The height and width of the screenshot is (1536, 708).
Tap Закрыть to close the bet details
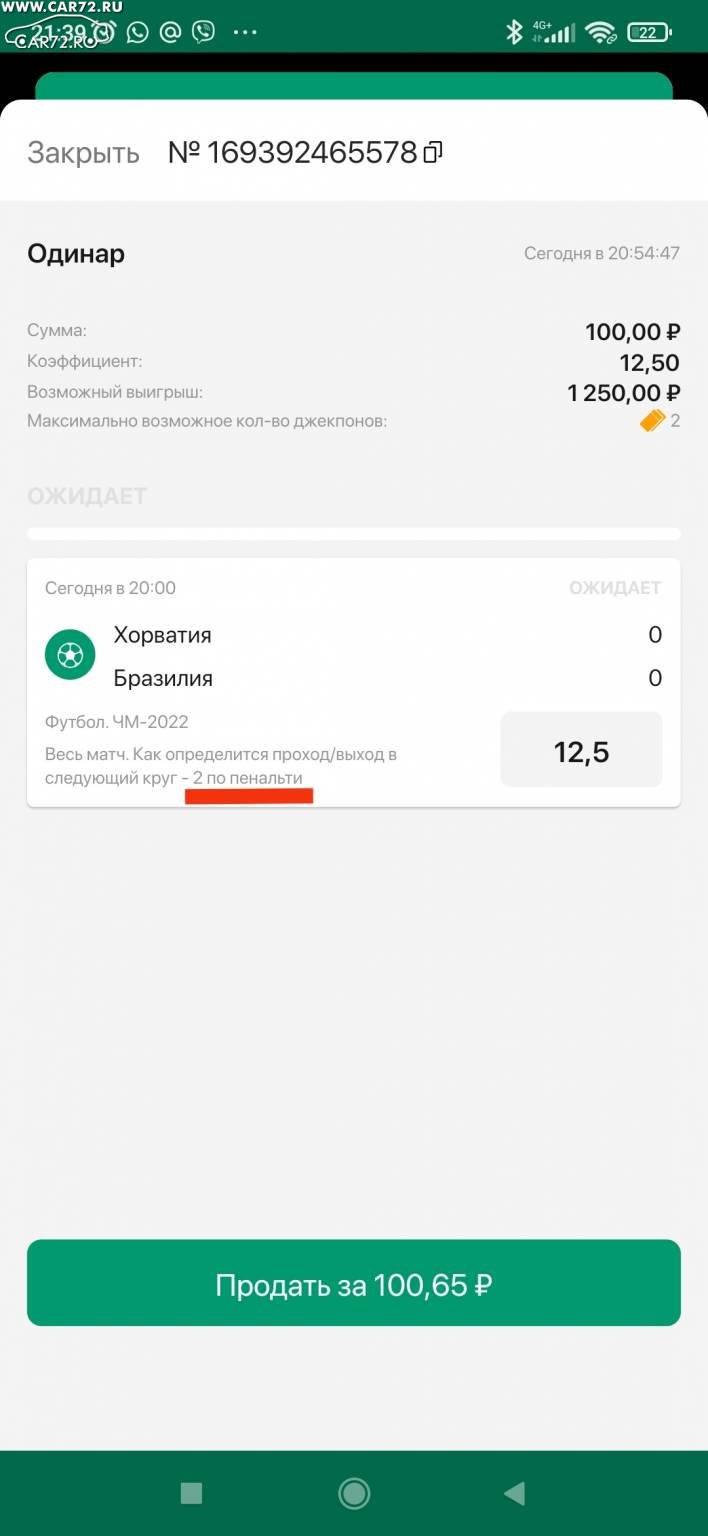(83, 153)
